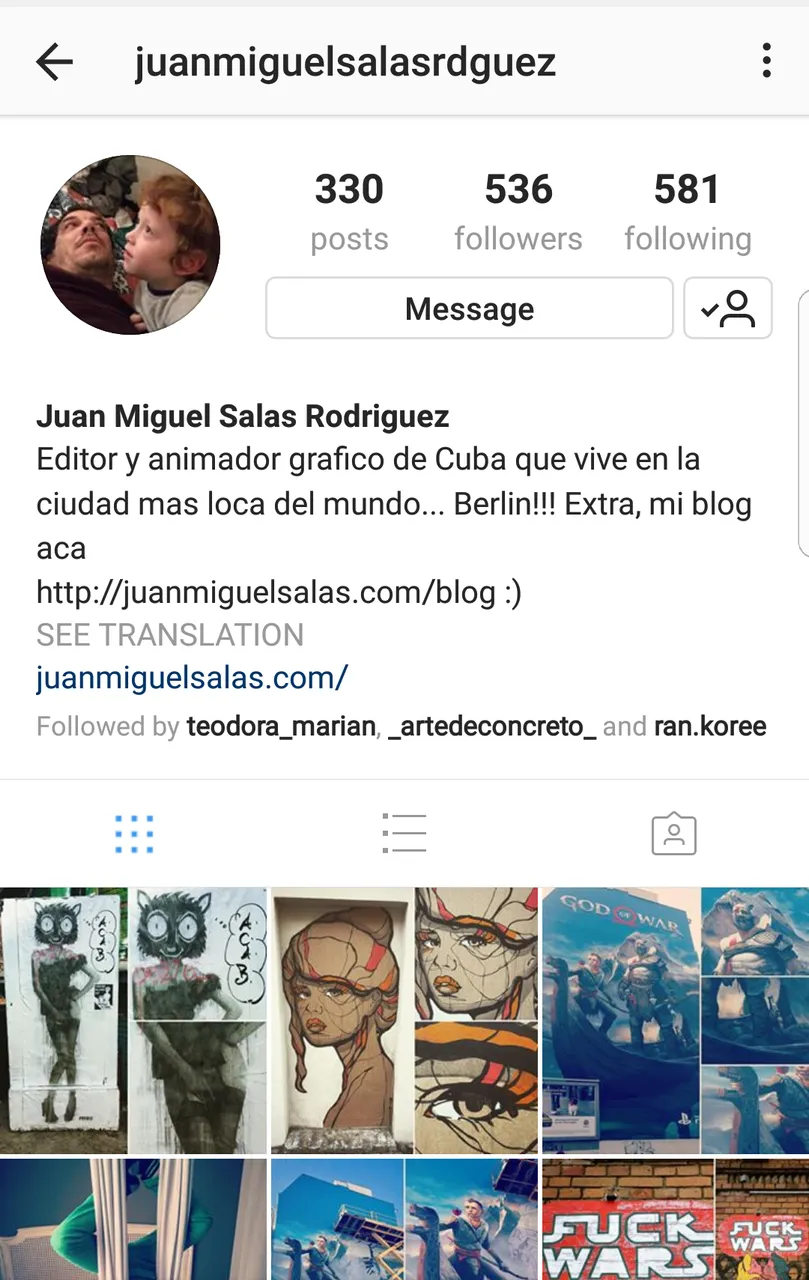The image size is (809, 1280).
Task: Open the juanmiguelsalas.com/ link
Action: (192, 678)
